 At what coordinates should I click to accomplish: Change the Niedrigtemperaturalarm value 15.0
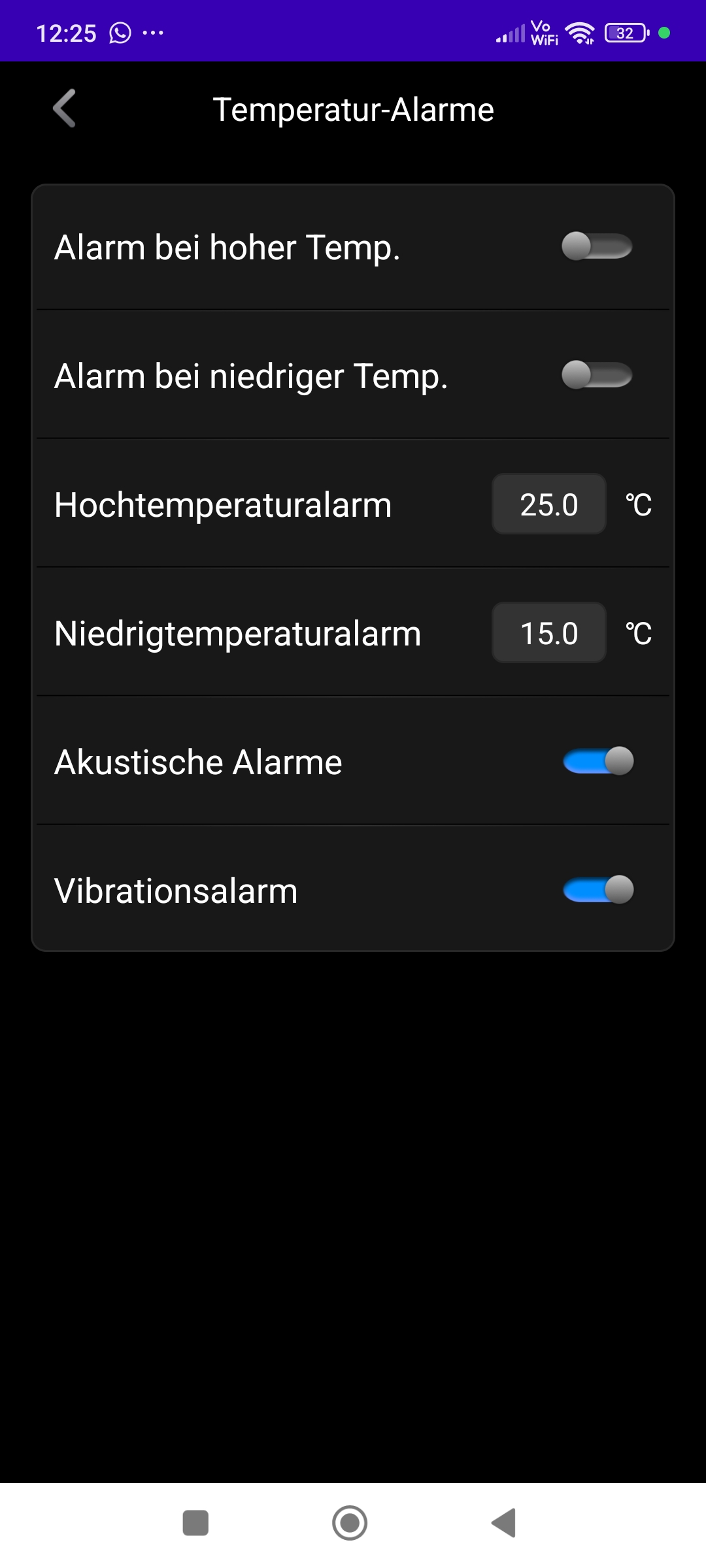pos(548,633)
